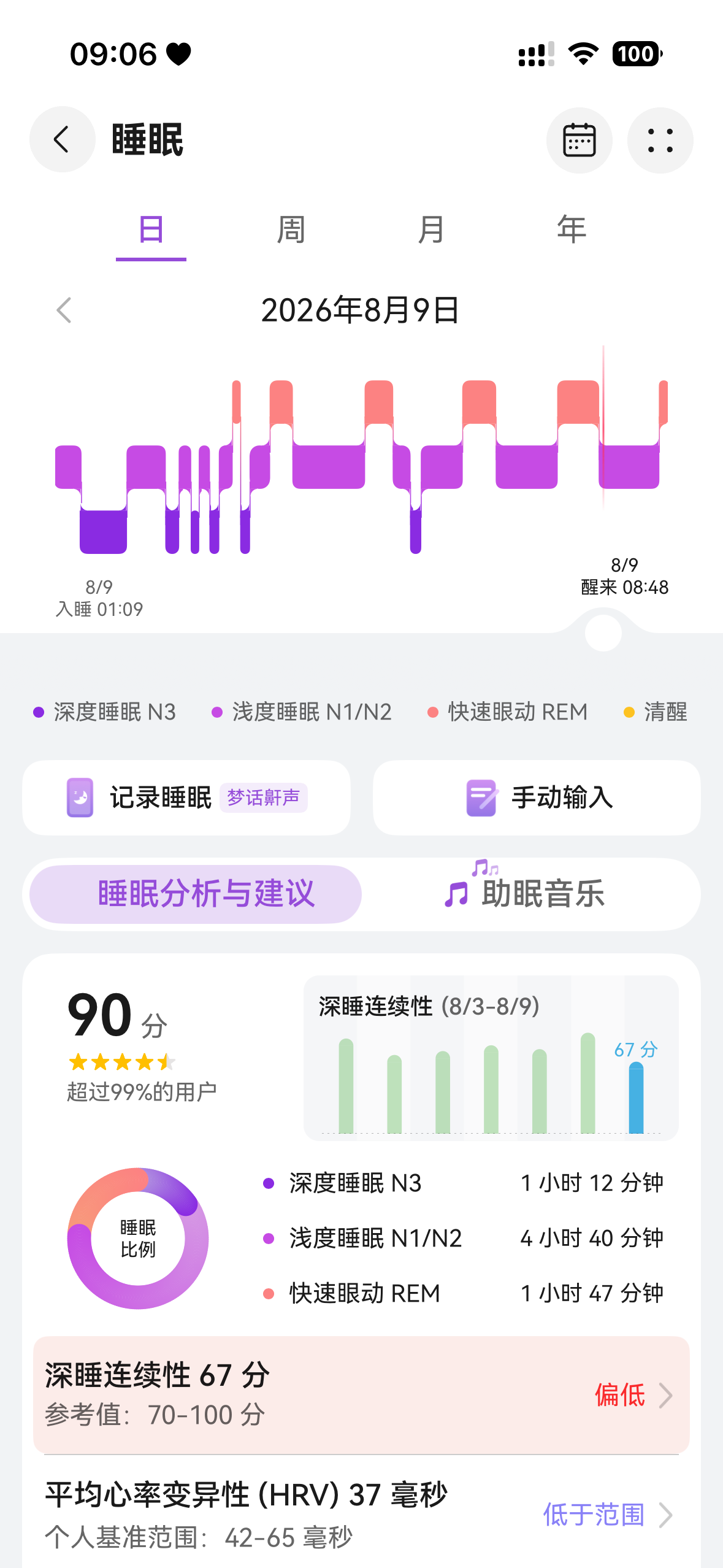This screenshot has width=723, height=1568.
Task: Open the 深睡连续性 67 分 details row
Action: (361, 1394)
